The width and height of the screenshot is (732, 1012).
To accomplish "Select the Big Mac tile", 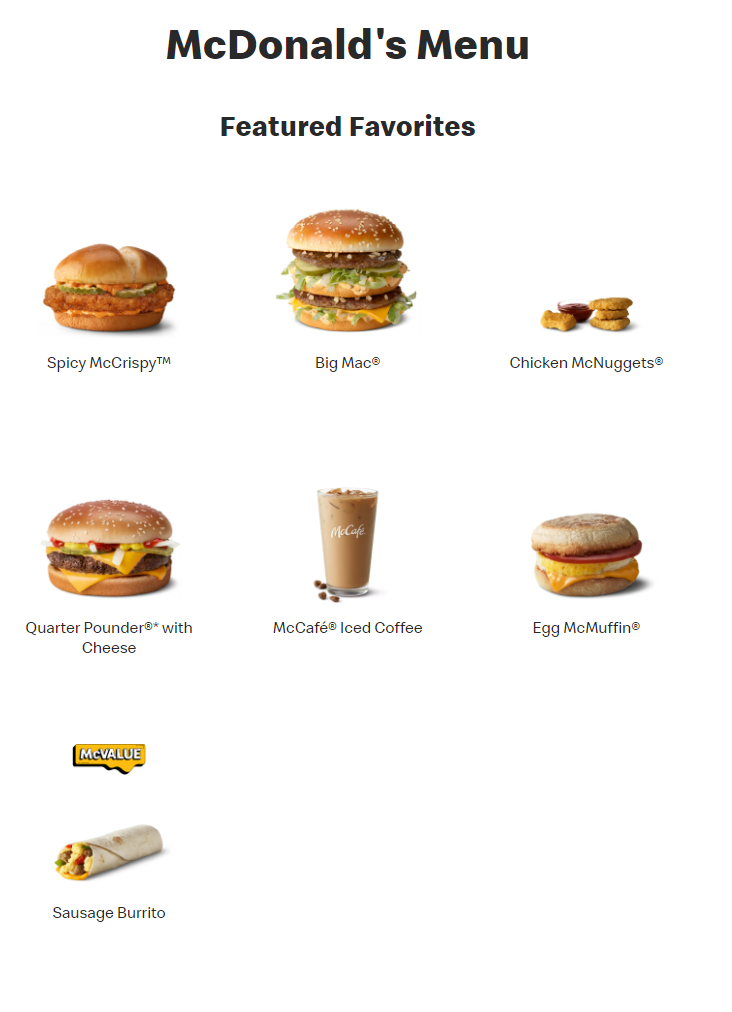I will coord(347,274).
